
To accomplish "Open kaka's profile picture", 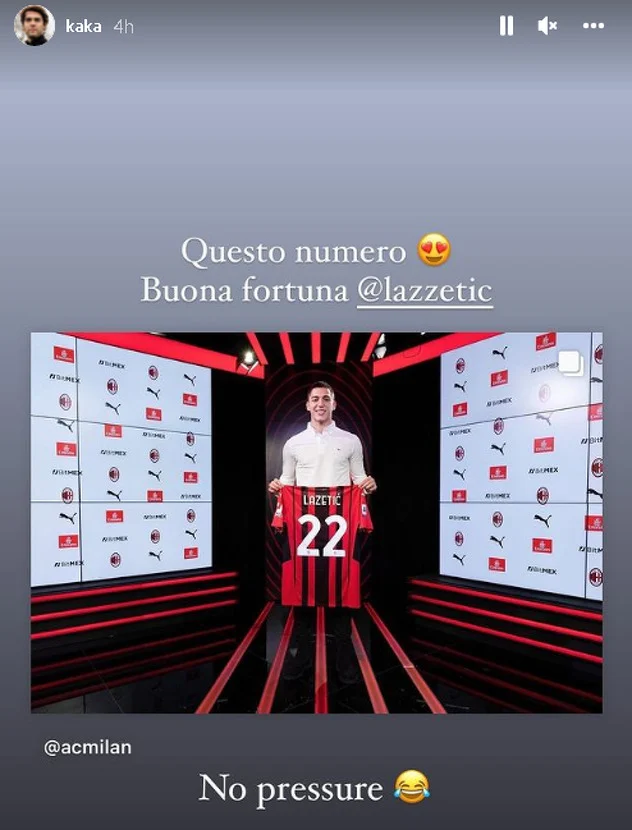I will tap(34, 25).
